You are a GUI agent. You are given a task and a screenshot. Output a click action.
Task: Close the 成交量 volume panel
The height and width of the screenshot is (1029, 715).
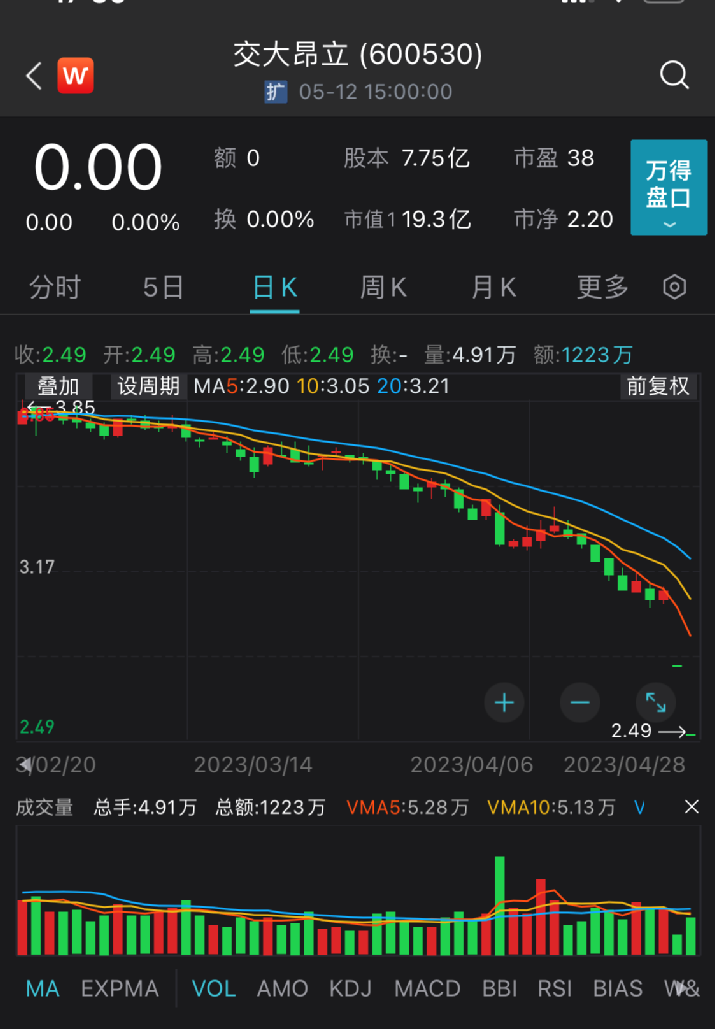(x=691, y=807)
